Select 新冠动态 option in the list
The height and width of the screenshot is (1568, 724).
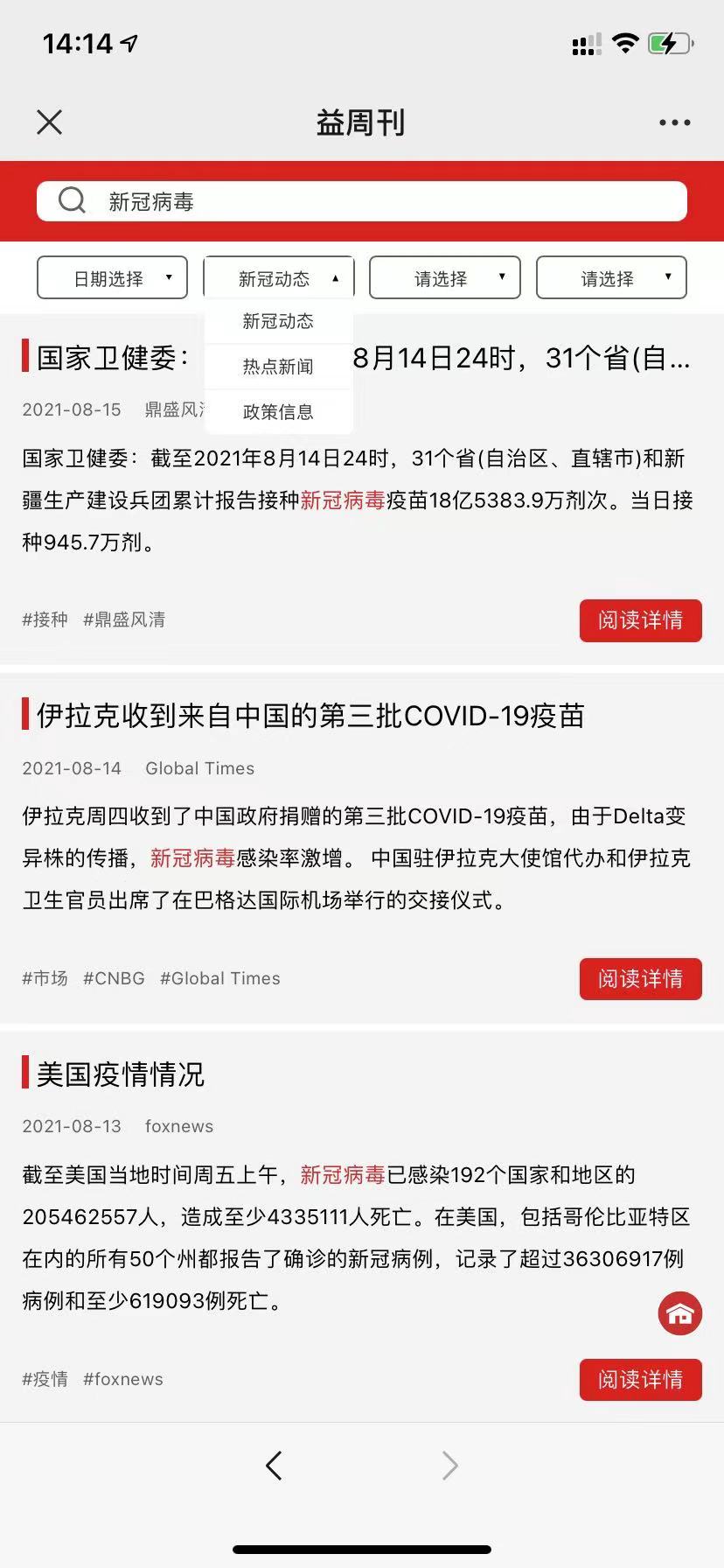coord(278,321)
